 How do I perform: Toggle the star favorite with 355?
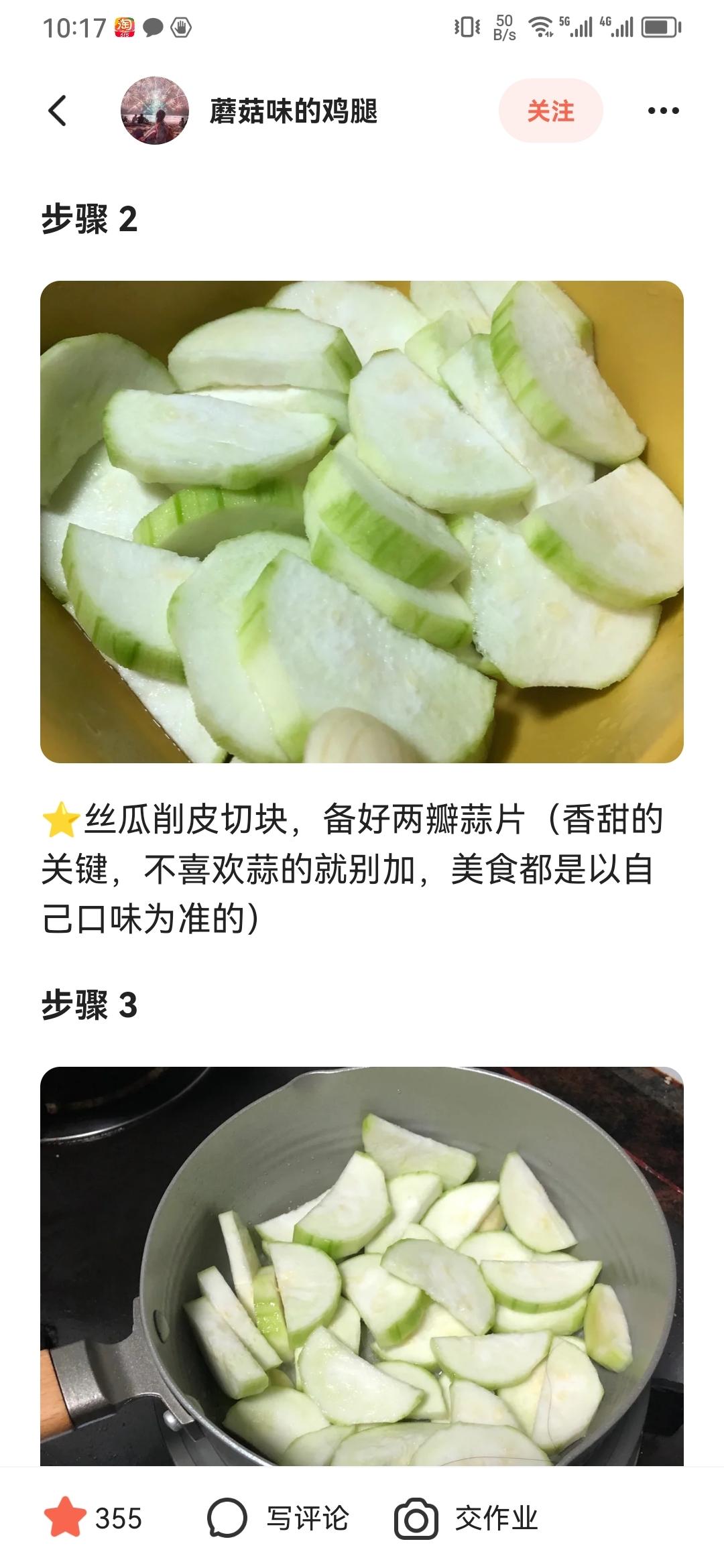66,1518
